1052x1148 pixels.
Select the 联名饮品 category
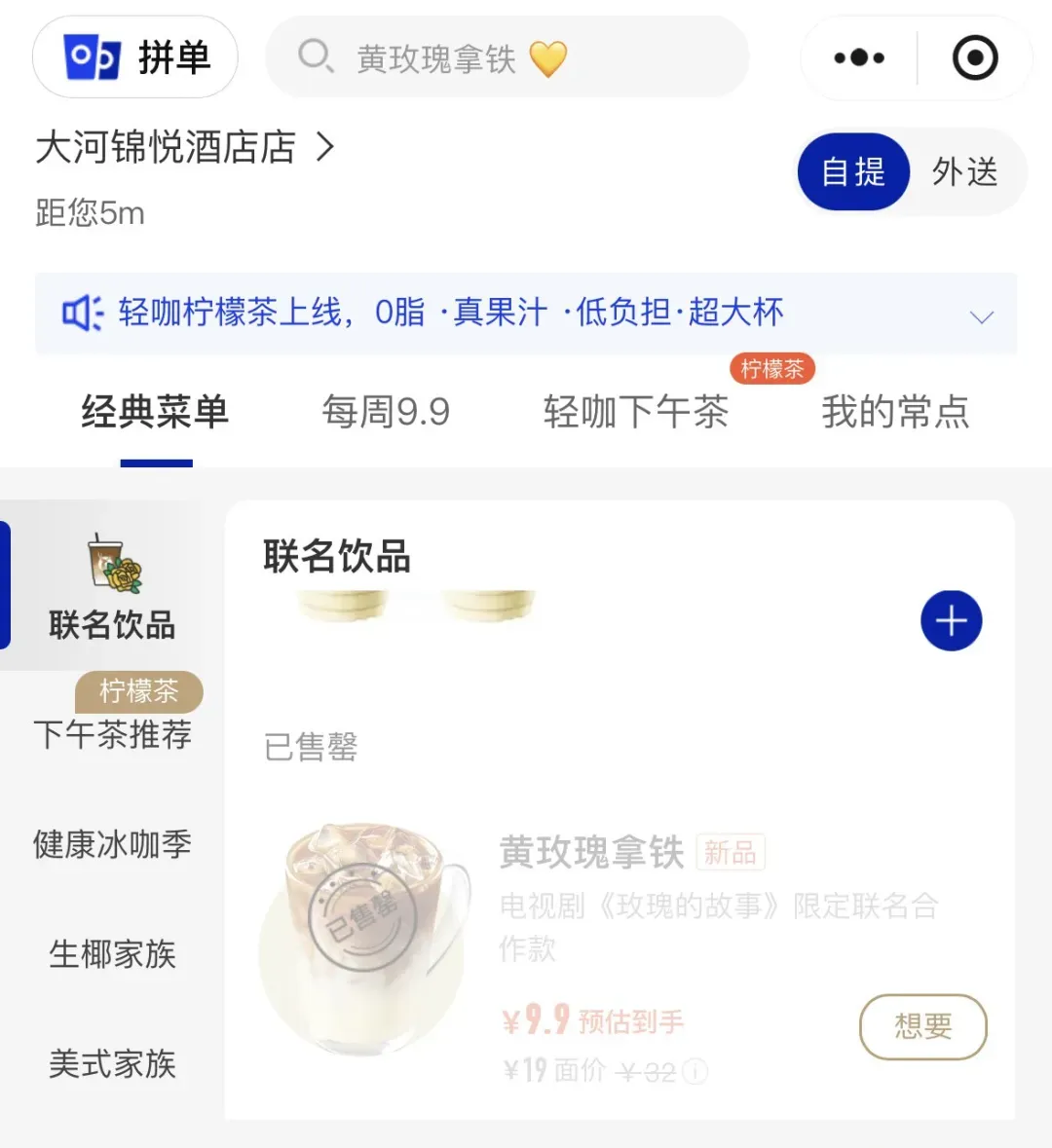point(112,596)
